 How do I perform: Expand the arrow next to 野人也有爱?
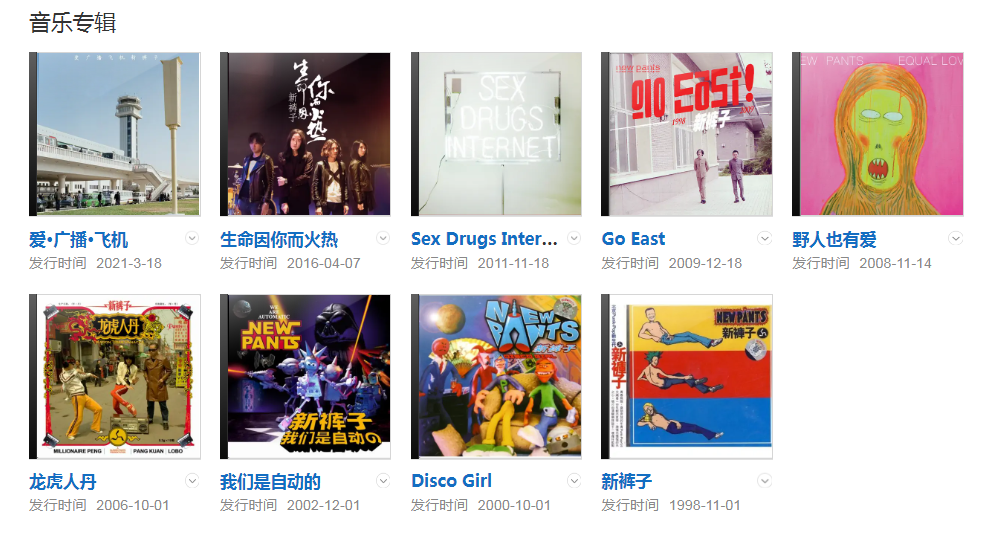coord(955,238)
